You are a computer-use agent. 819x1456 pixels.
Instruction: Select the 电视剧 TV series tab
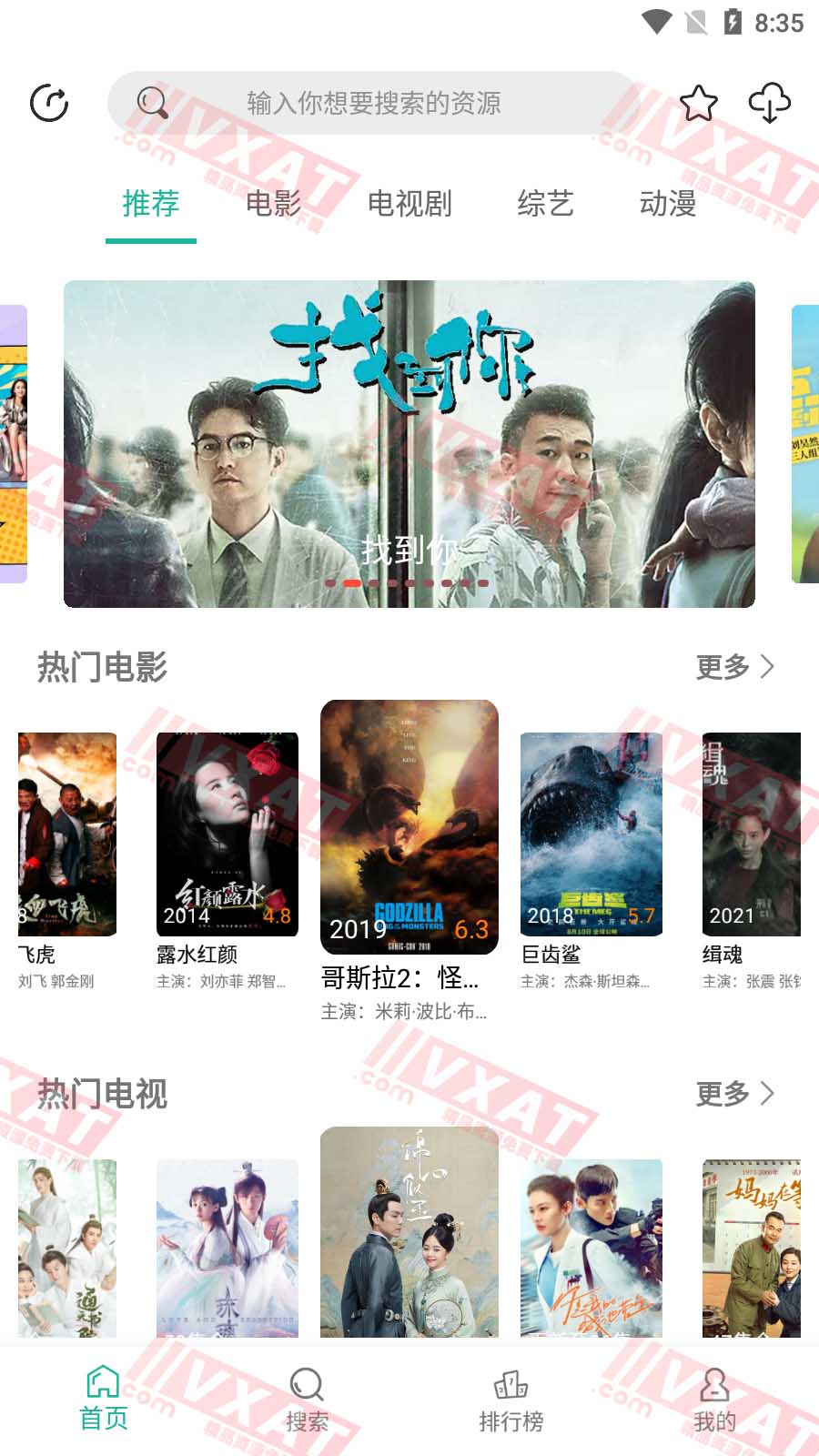[x=409, y=205]
